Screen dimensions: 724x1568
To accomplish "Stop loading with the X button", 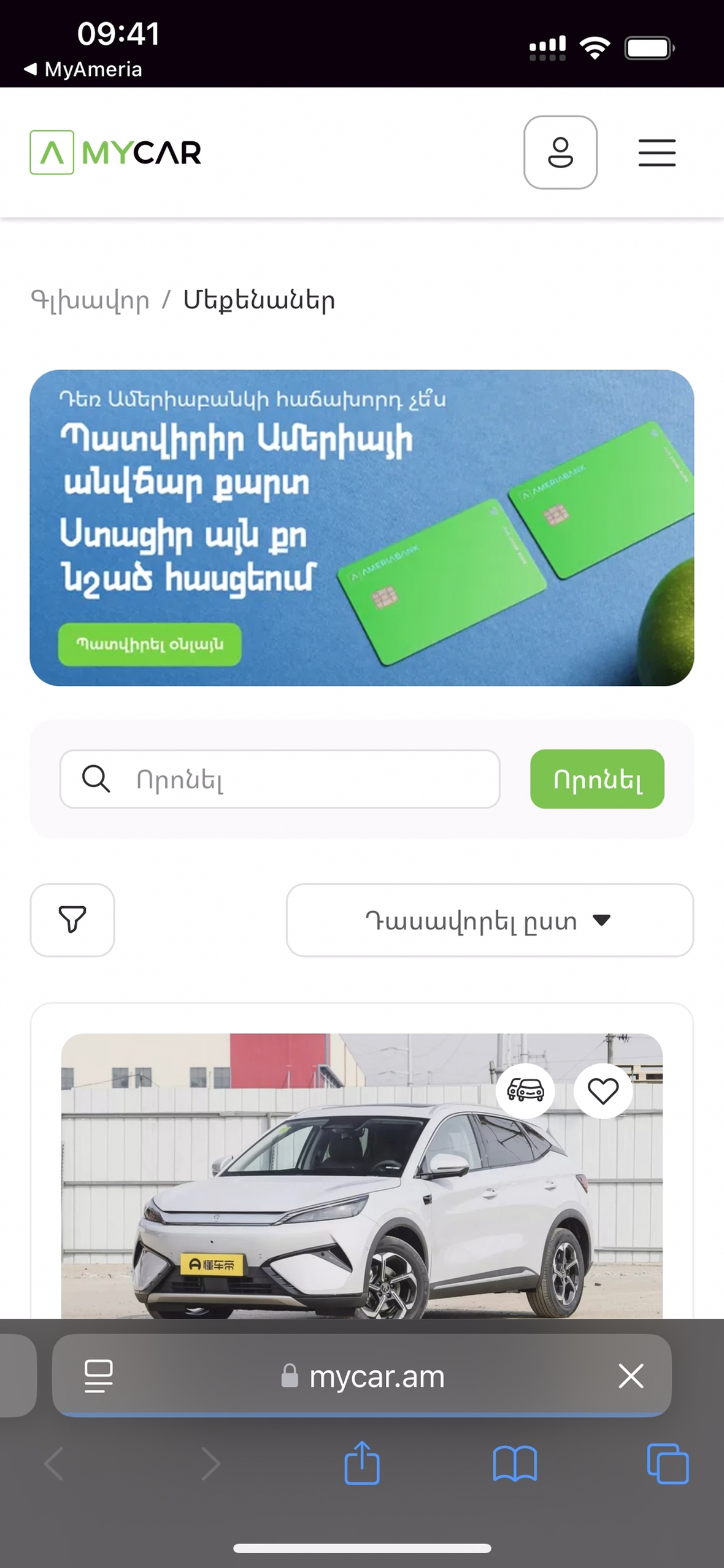I will click(x=631, y=1376).
